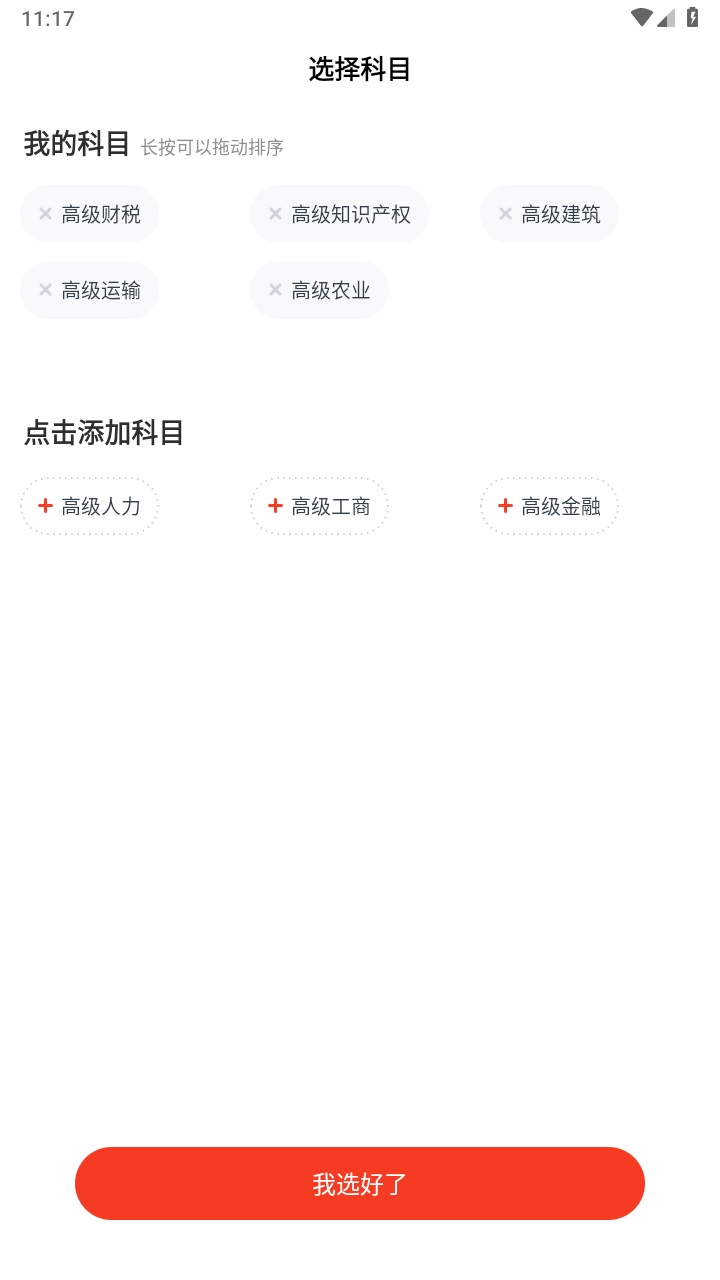
Task: Click the + icon beside 高级金融
Action: 505,506
